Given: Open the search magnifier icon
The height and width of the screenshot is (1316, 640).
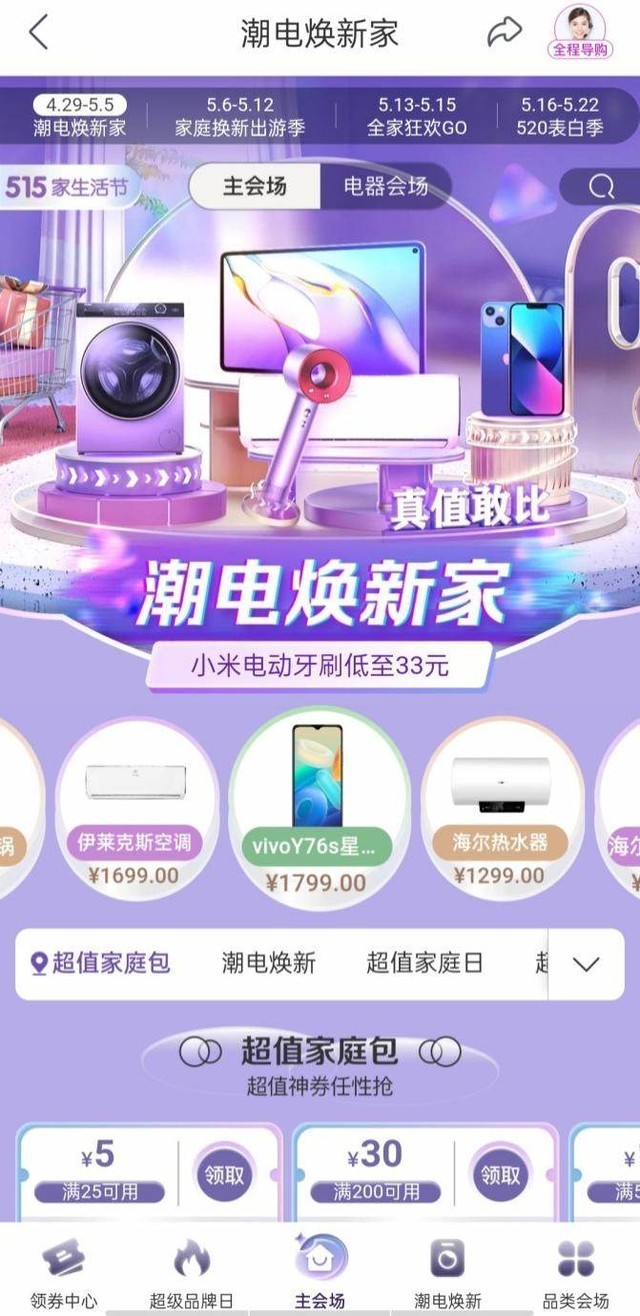Looking at the screenshot, I should [x=601, y=187].
